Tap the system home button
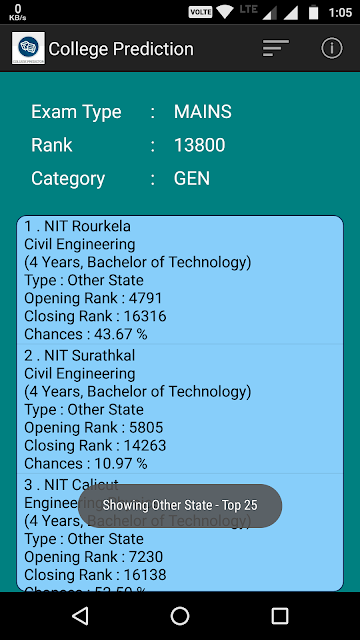The image size is (360, 640). tap(180, 616)
